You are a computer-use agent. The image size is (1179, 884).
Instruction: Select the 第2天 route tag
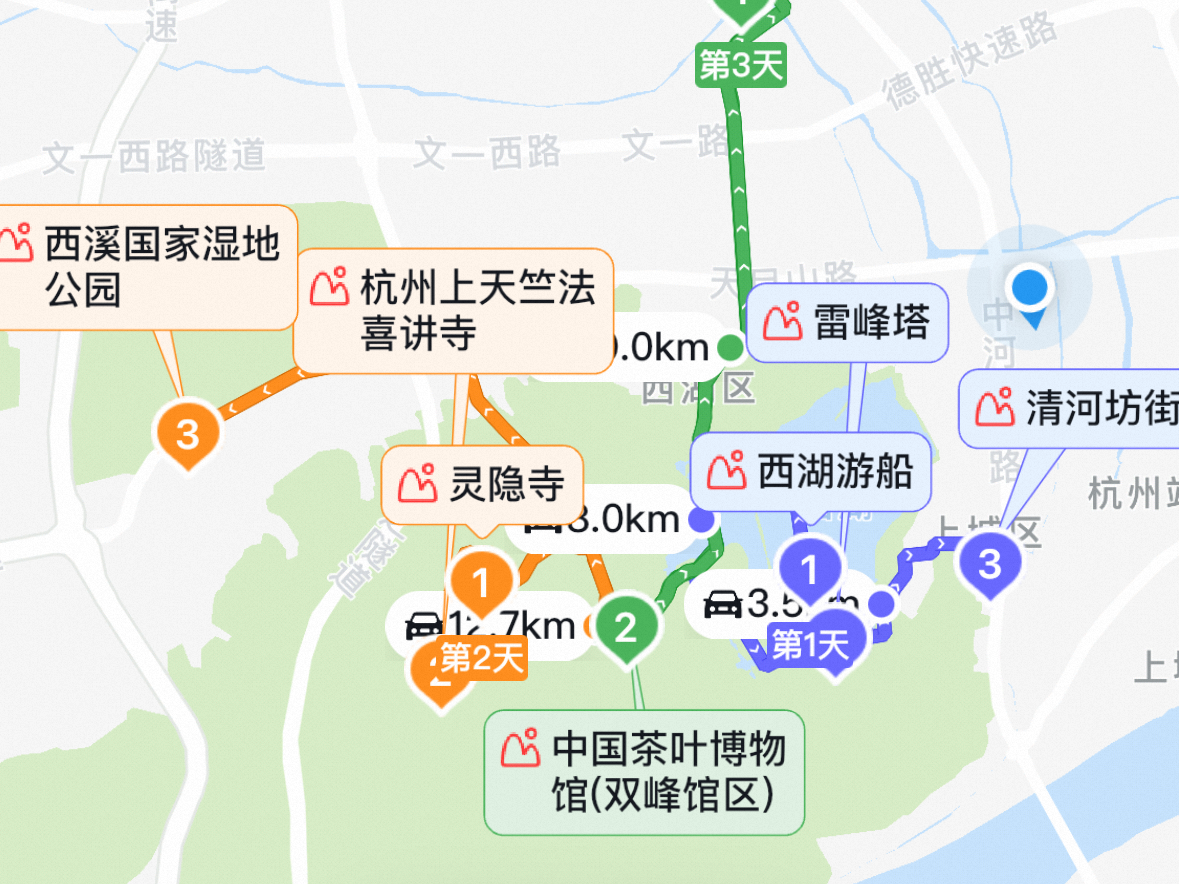click(482, 658)
